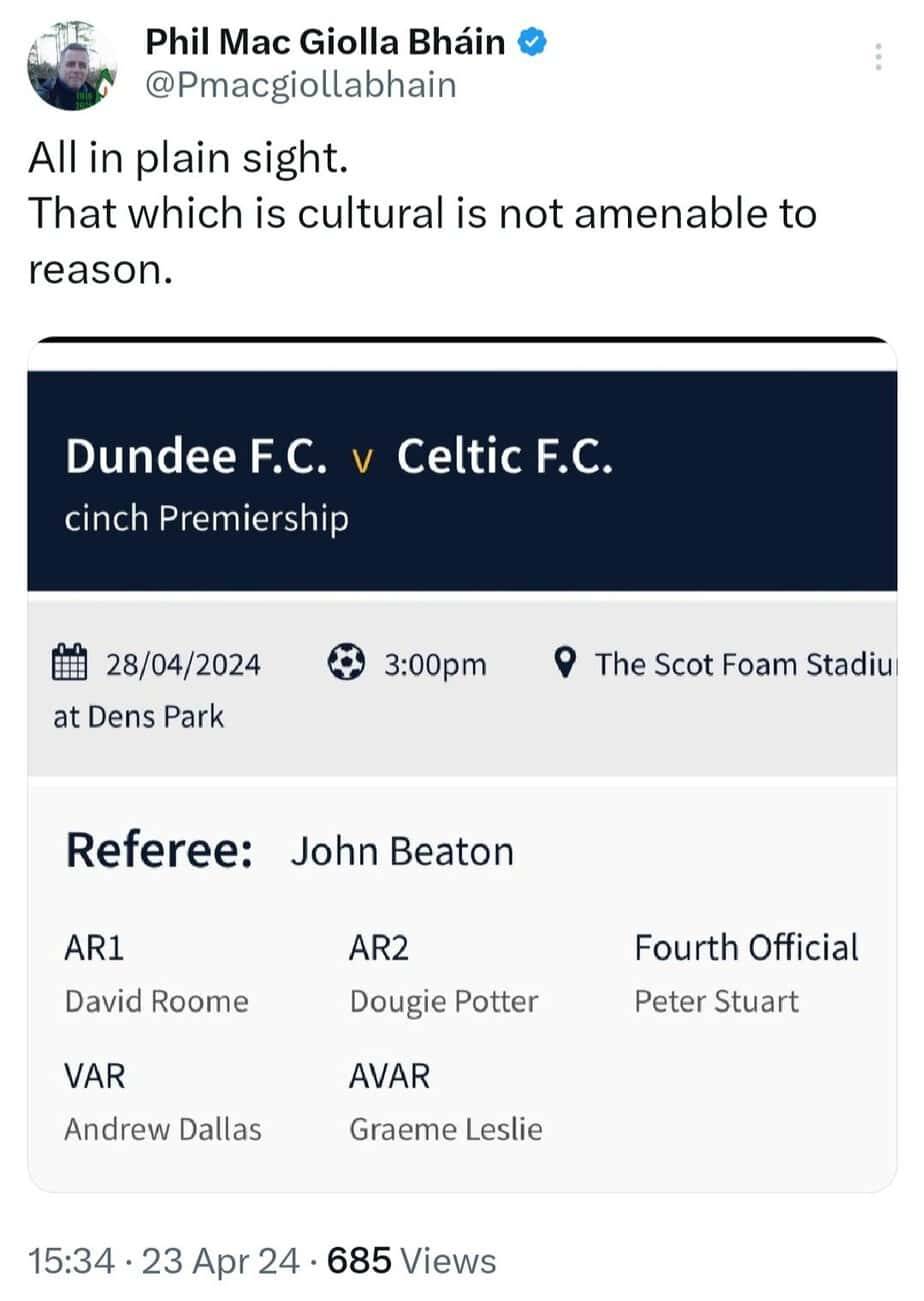Open Phil Mac Giolla Bháin's profile avatar
The width and height of the screenshot is (924, 1301).
72,66
